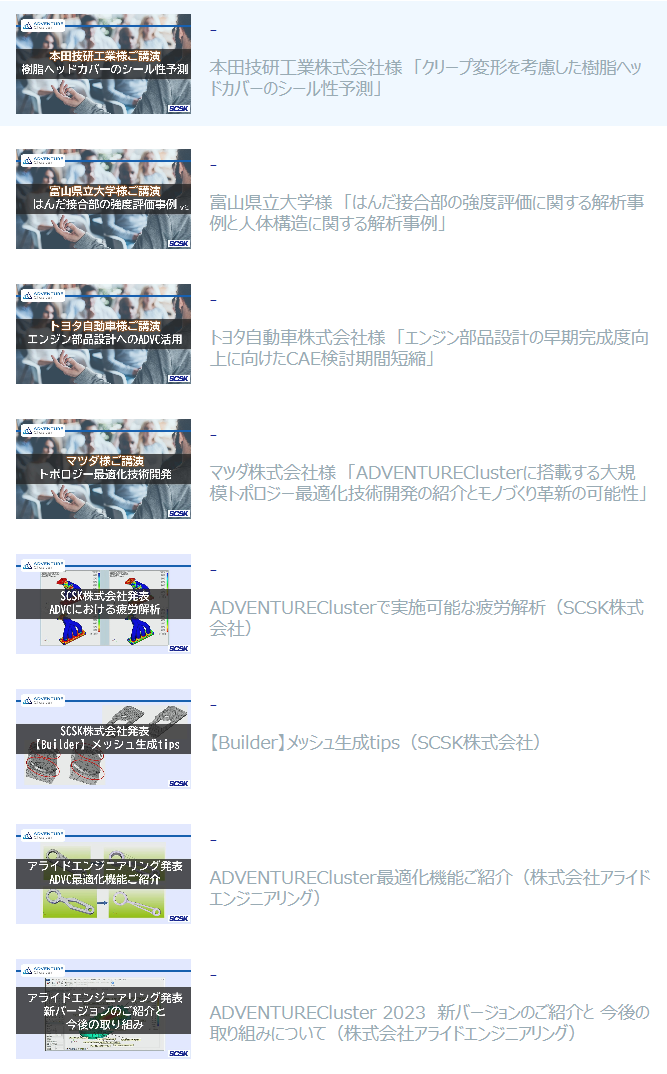Open ADVENTURECluster 2023 新バージョンのご紹介 video
667x1074 pixels.
[x=429, y=1023]
